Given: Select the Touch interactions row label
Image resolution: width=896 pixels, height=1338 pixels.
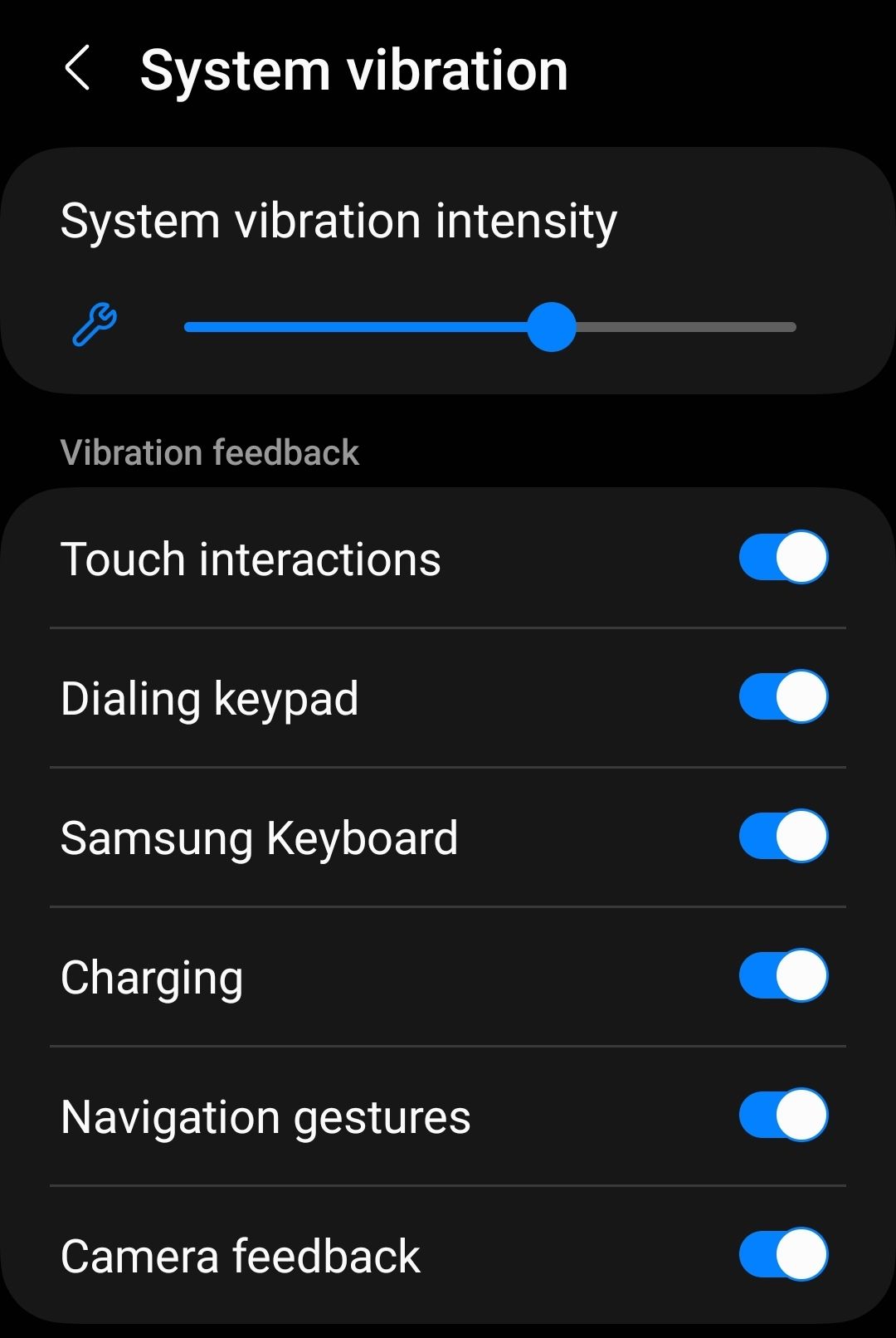Looking at the screenshot, I should pyautogui.click(x=251, y=558).
